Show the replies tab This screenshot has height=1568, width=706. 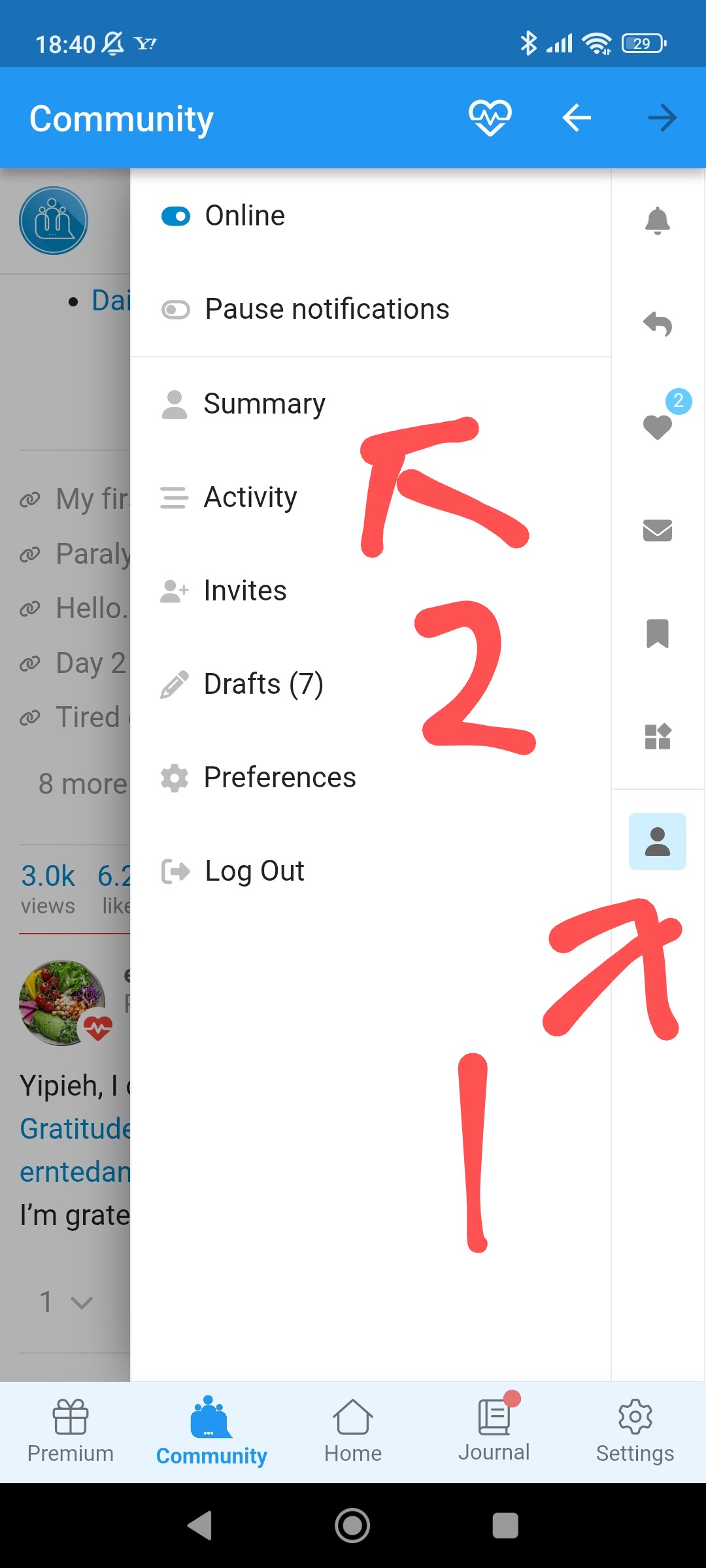pyautogui.click(x=658, y=324)
